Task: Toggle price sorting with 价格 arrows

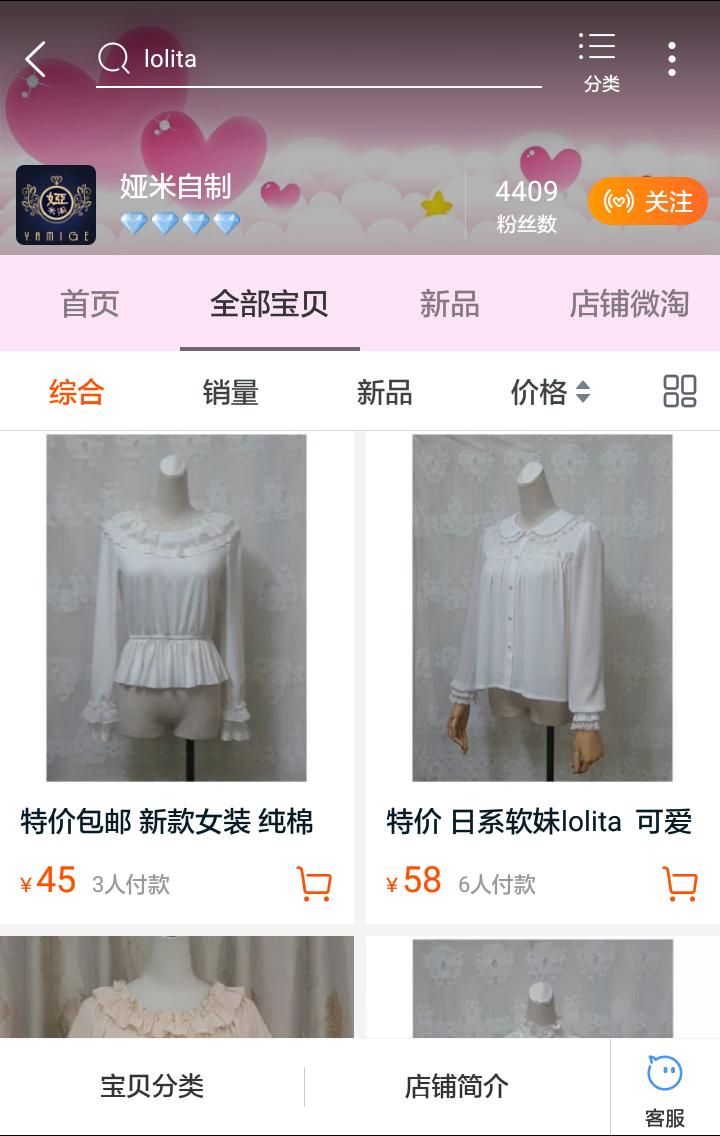Action: pos(550,392)
